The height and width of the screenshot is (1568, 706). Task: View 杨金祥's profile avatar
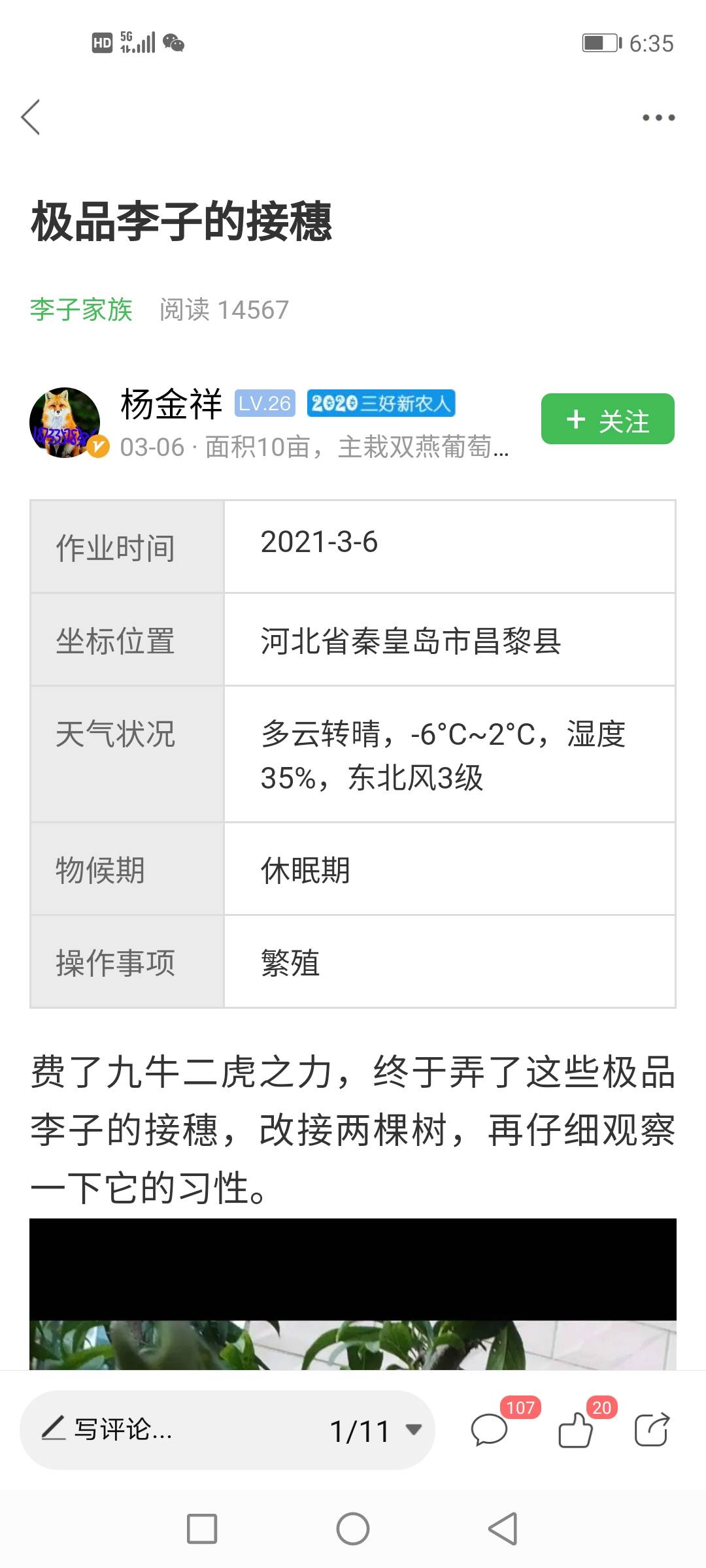pos(65,422)
